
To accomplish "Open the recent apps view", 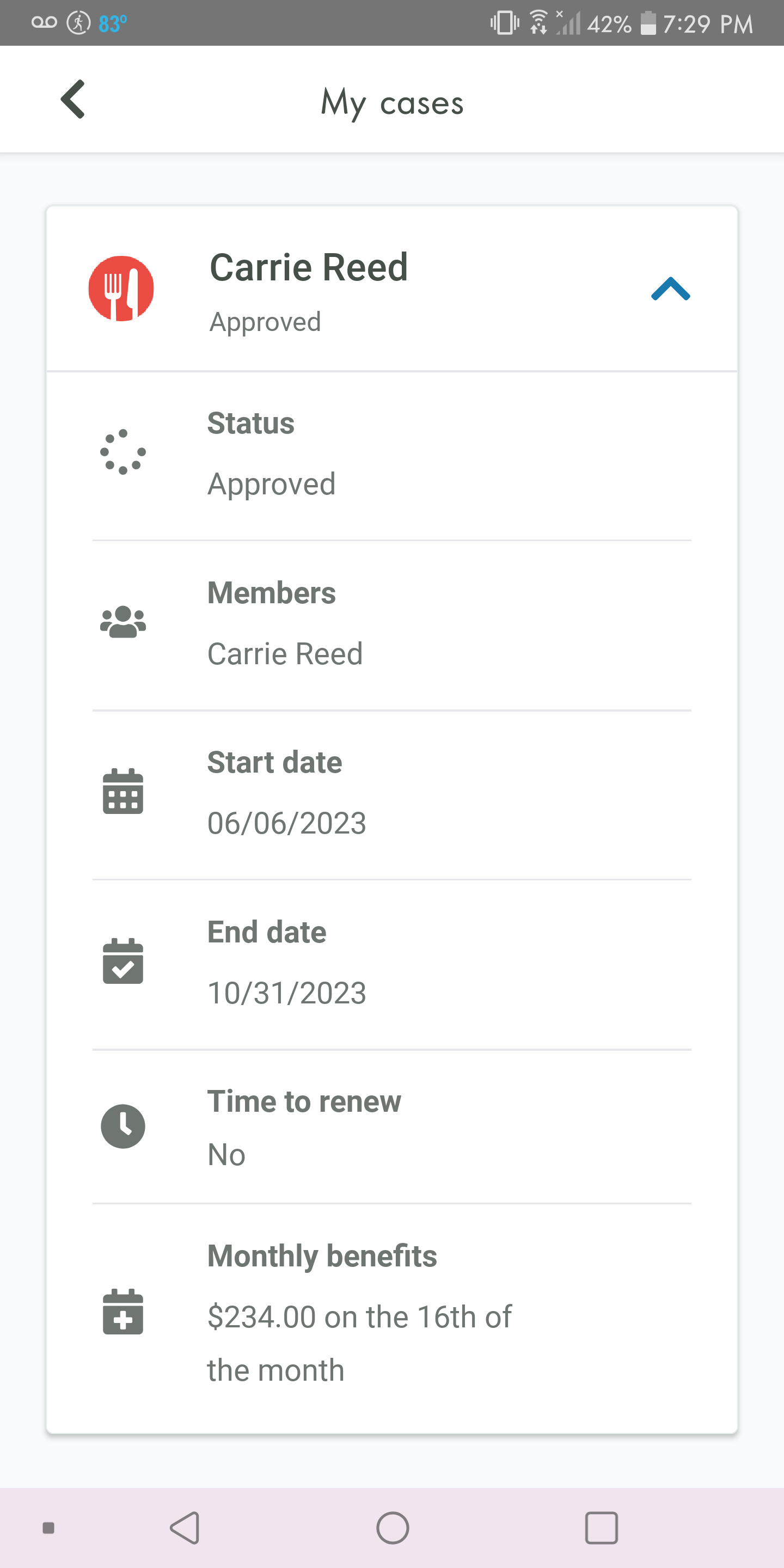I will 601,1528.
